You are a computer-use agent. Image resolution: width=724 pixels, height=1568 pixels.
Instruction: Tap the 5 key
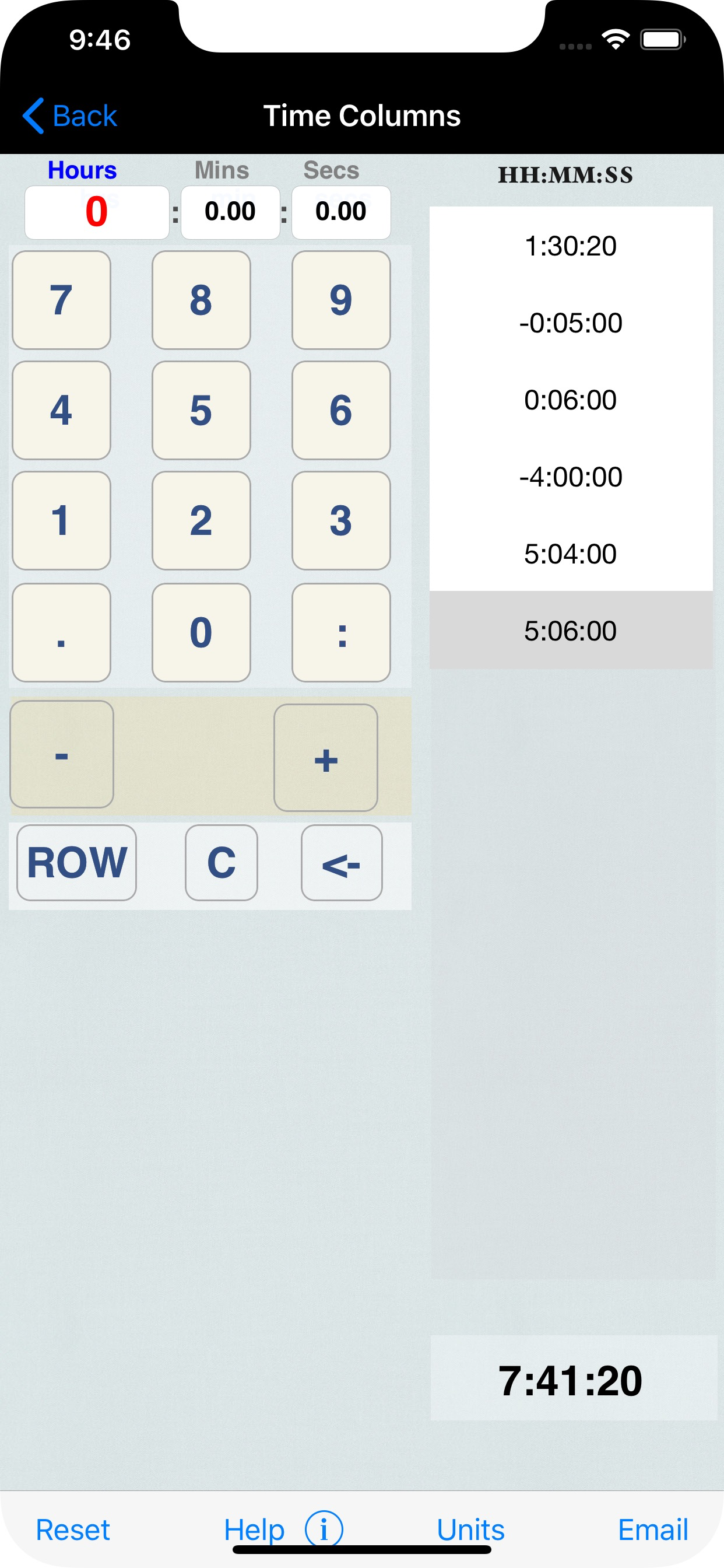201,410
